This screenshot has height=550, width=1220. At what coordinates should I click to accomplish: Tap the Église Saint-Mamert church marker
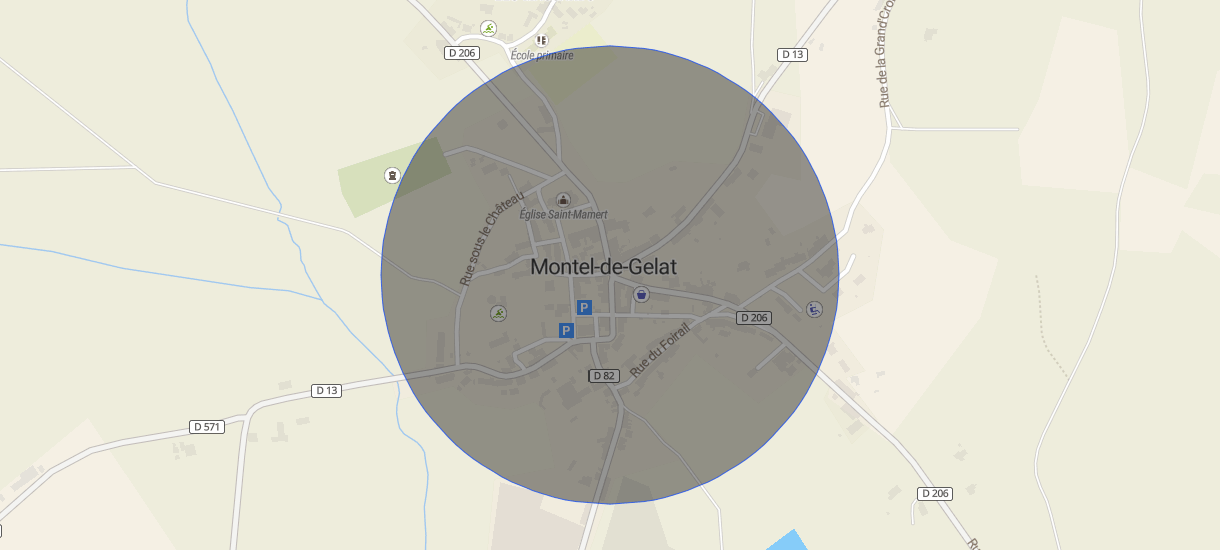point(563,199)
